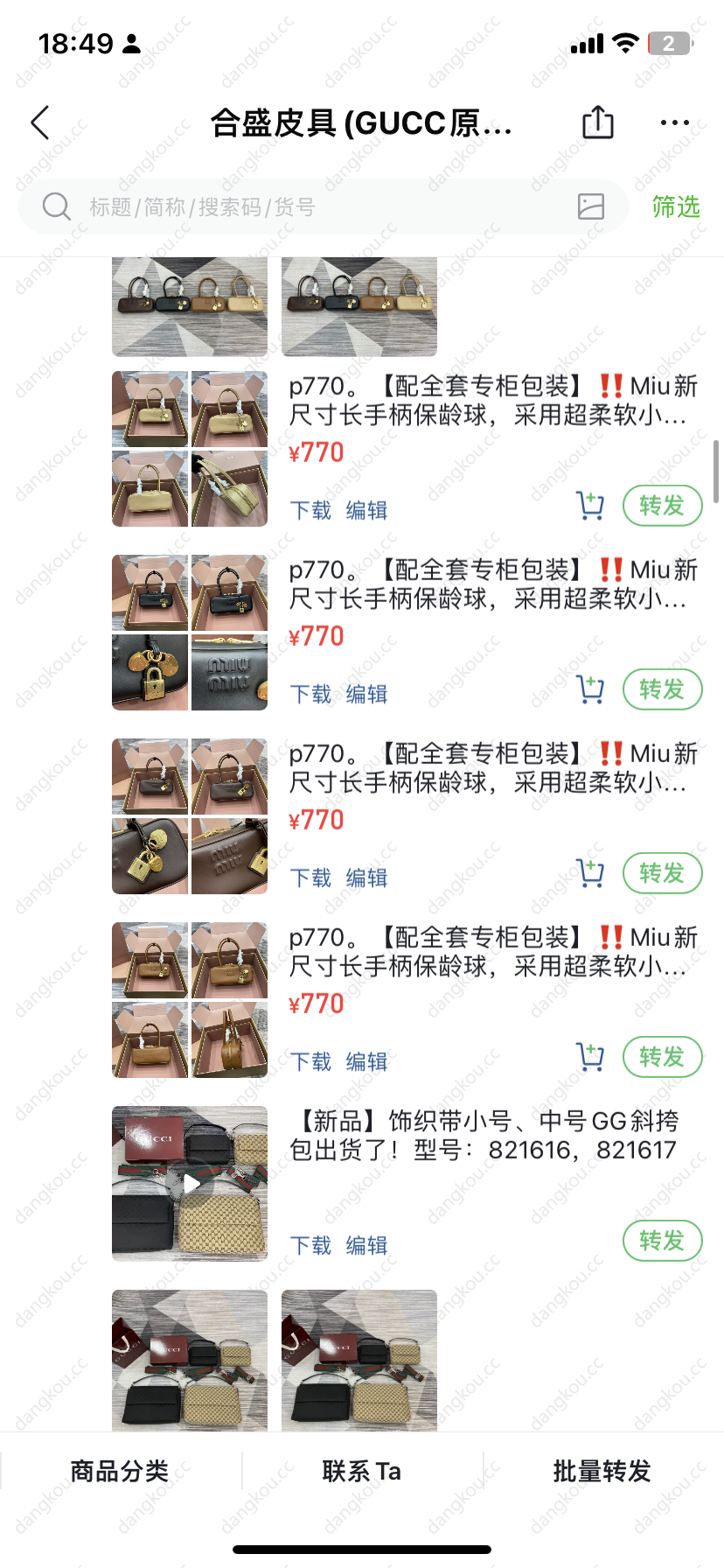Screen dimensions: 724x1568
Task: Share this shop page
Action: pyautogui.click(x=598, y=122)
